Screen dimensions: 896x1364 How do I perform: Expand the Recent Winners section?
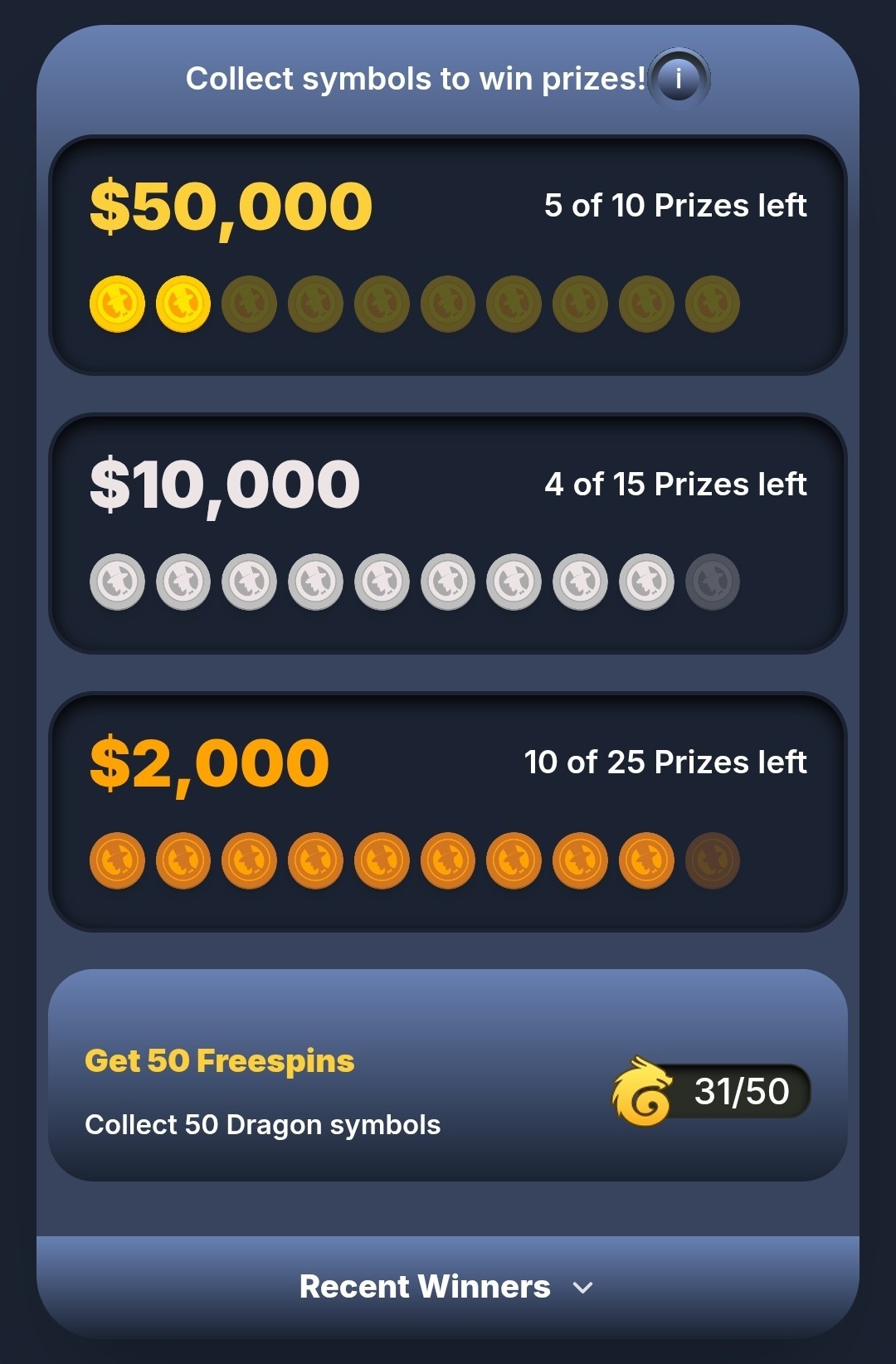(446, 1287)
